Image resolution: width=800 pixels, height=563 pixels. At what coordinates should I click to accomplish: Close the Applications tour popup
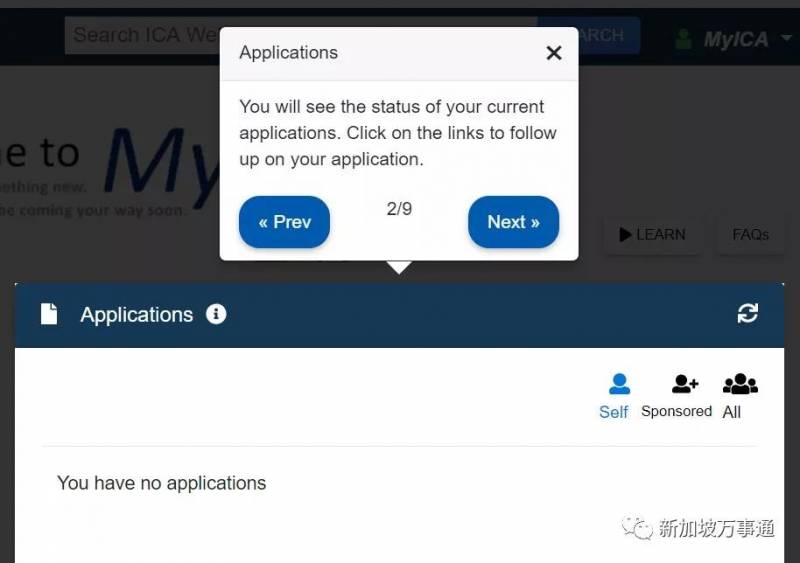553,53
